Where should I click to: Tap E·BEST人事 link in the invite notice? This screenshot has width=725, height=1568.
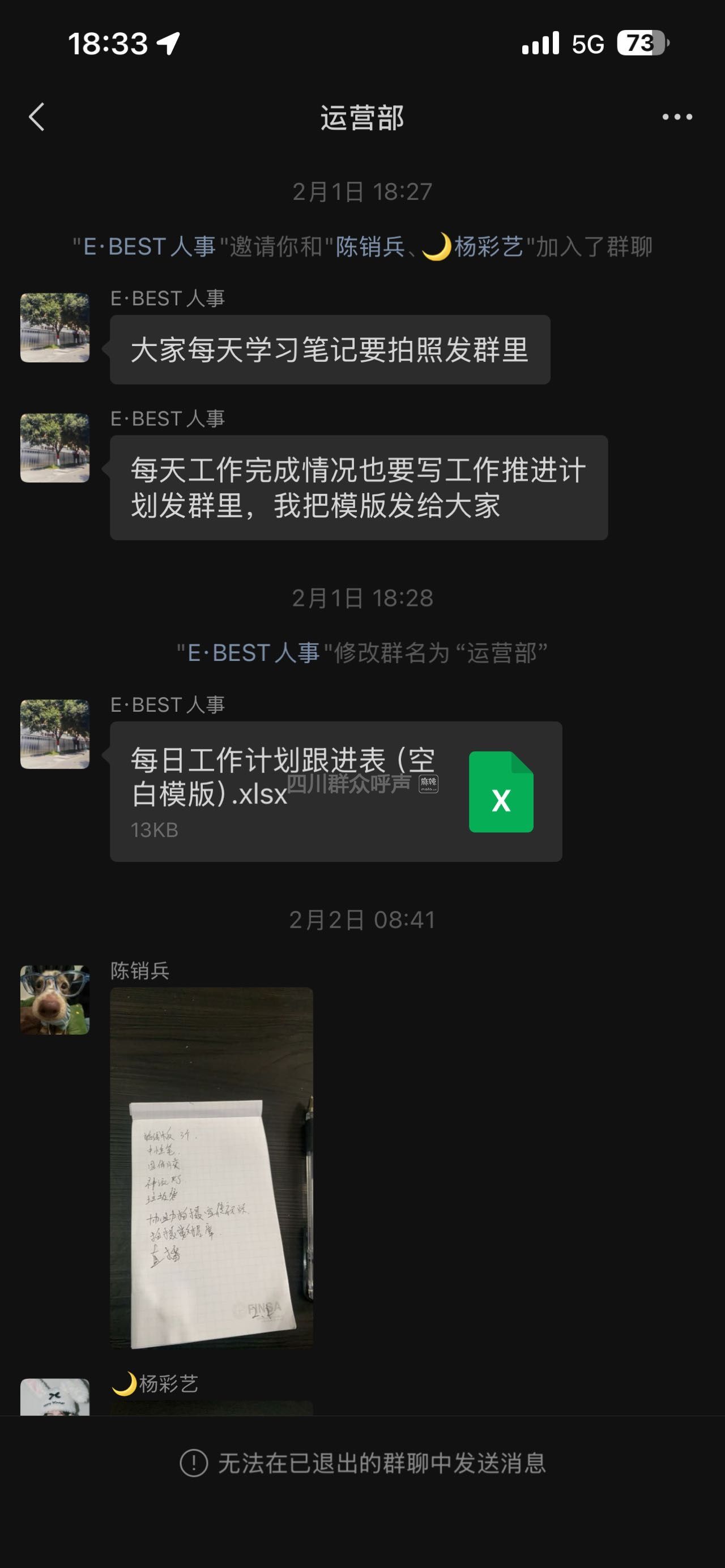pyautogui.click(x=149, y=247)
